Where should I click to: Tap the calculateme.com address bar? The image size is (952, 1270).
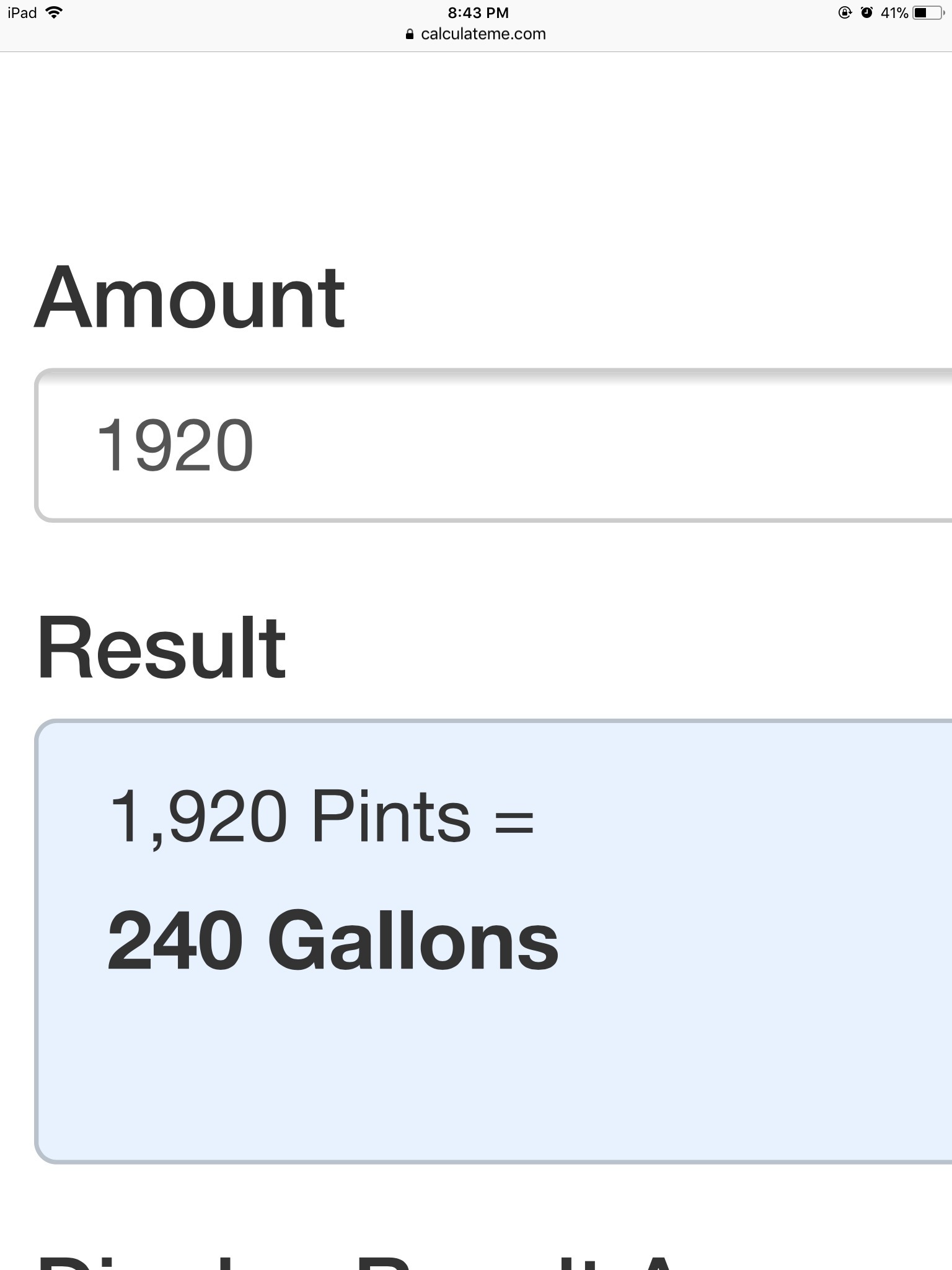476,34
